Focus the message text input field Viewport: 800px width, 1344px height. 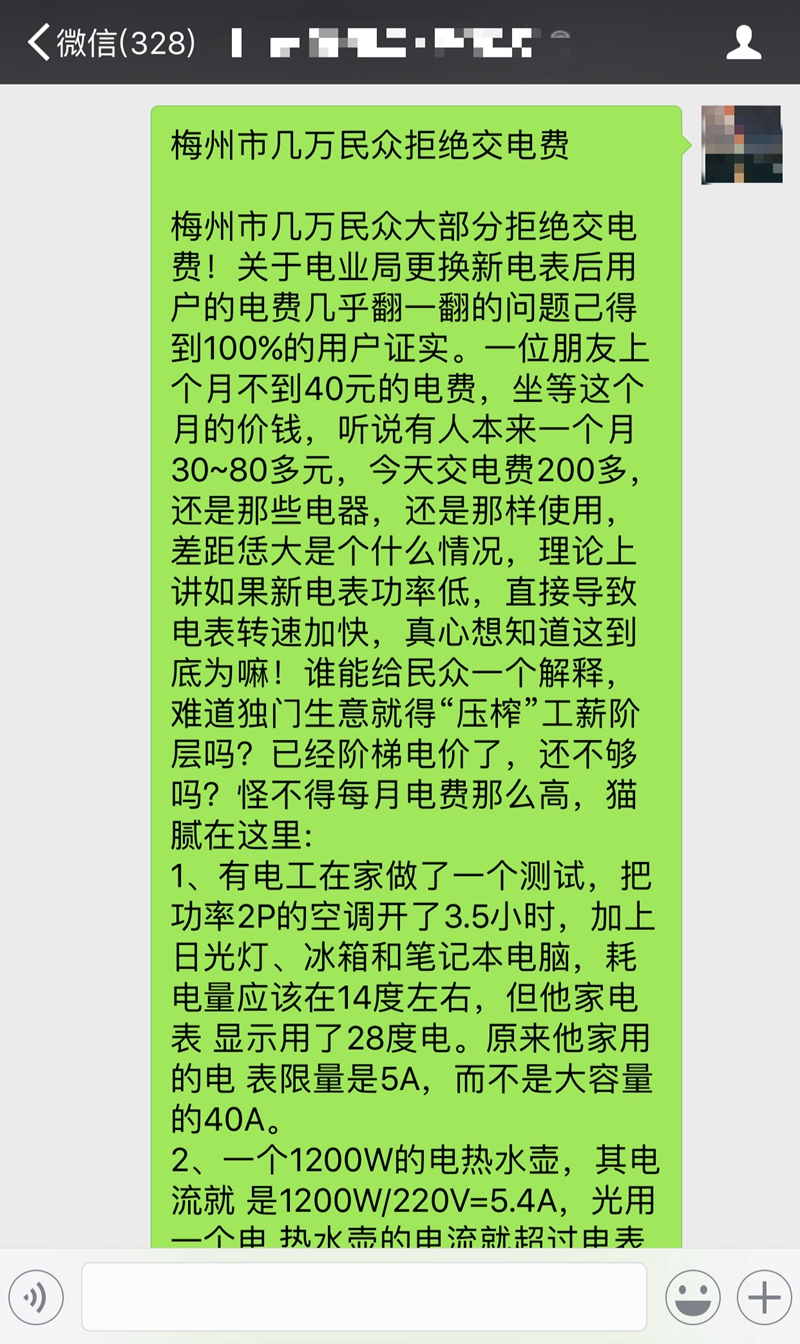click(x=364, y=1298)
